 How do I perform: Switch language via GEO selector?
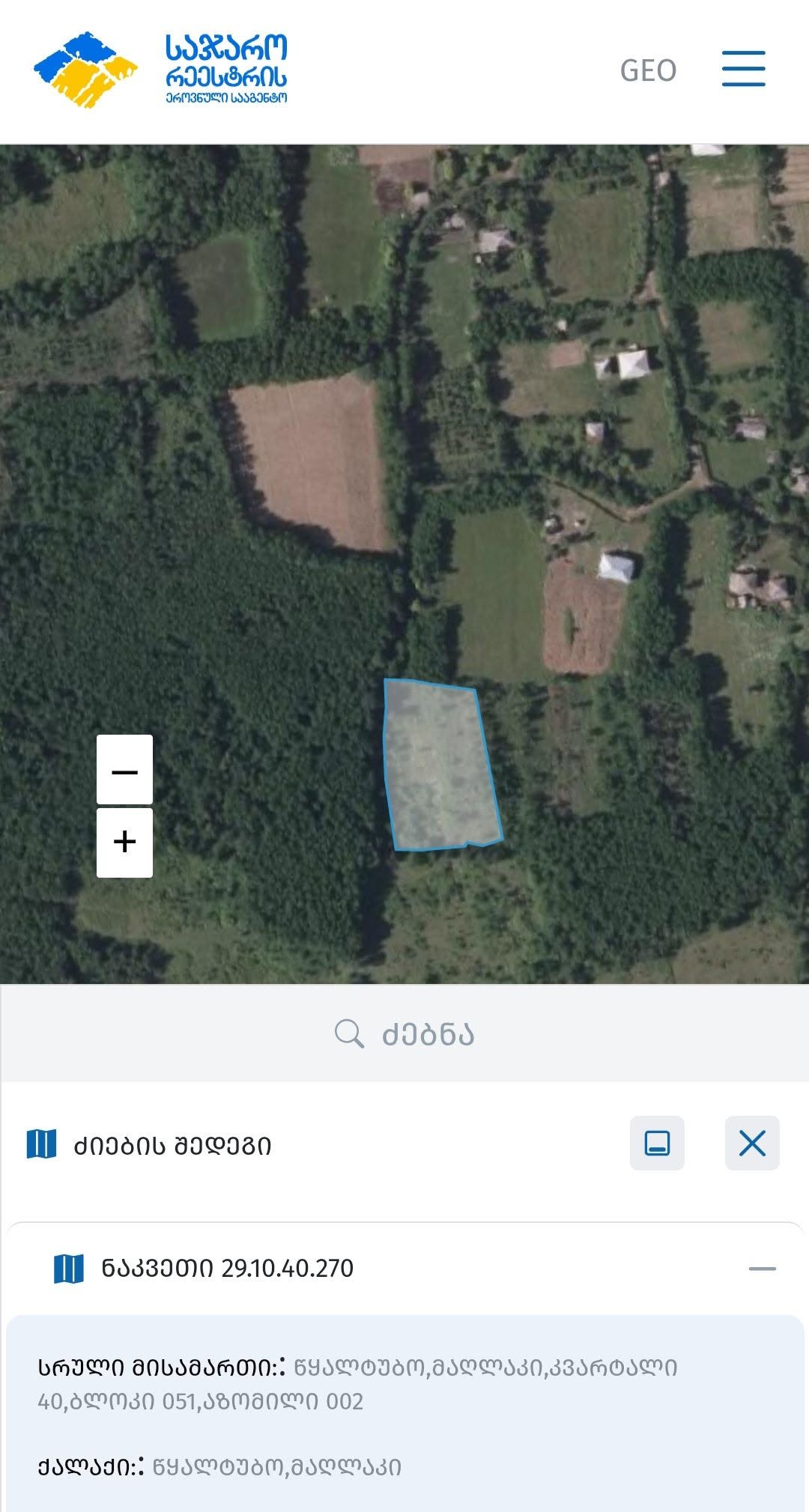coord(648,71)
